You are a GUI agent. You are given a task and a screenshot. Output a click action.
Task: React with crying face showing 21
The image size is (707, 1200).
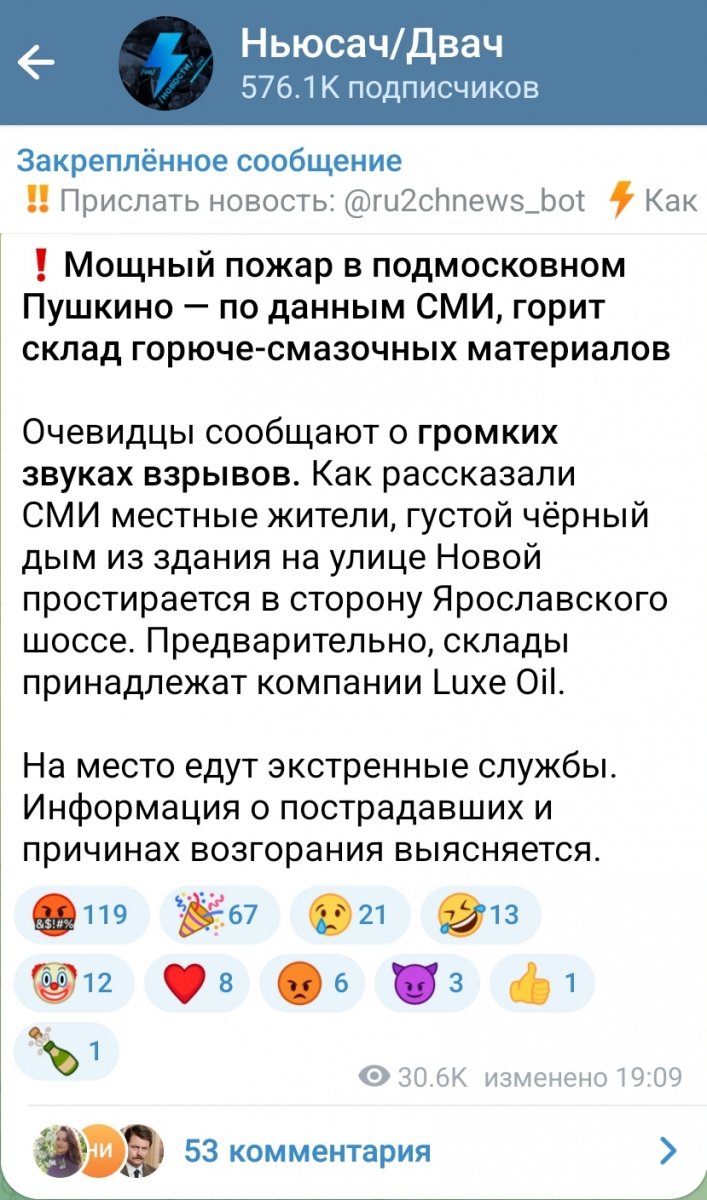click(349, 914)
